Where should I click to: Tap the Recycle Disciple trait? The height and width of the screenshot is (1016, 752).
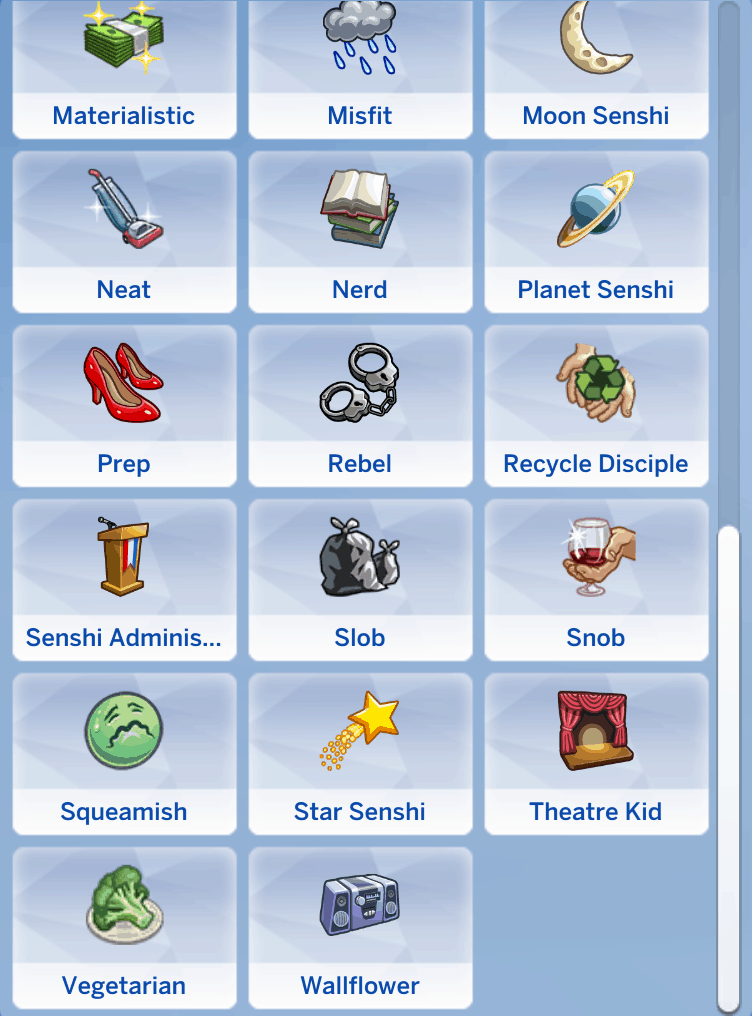(x=596, y=406)
